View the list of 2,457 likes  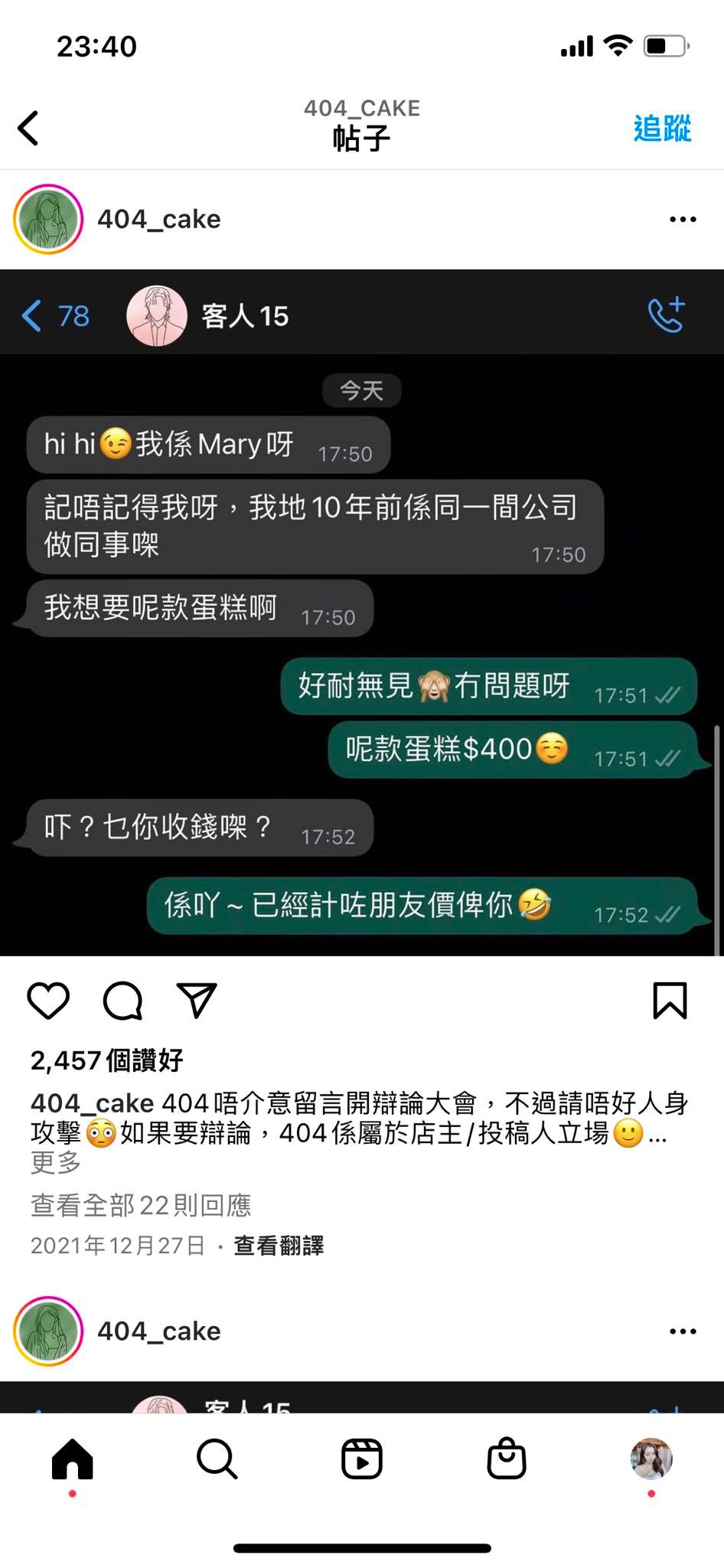click(x=107, y=1060)
